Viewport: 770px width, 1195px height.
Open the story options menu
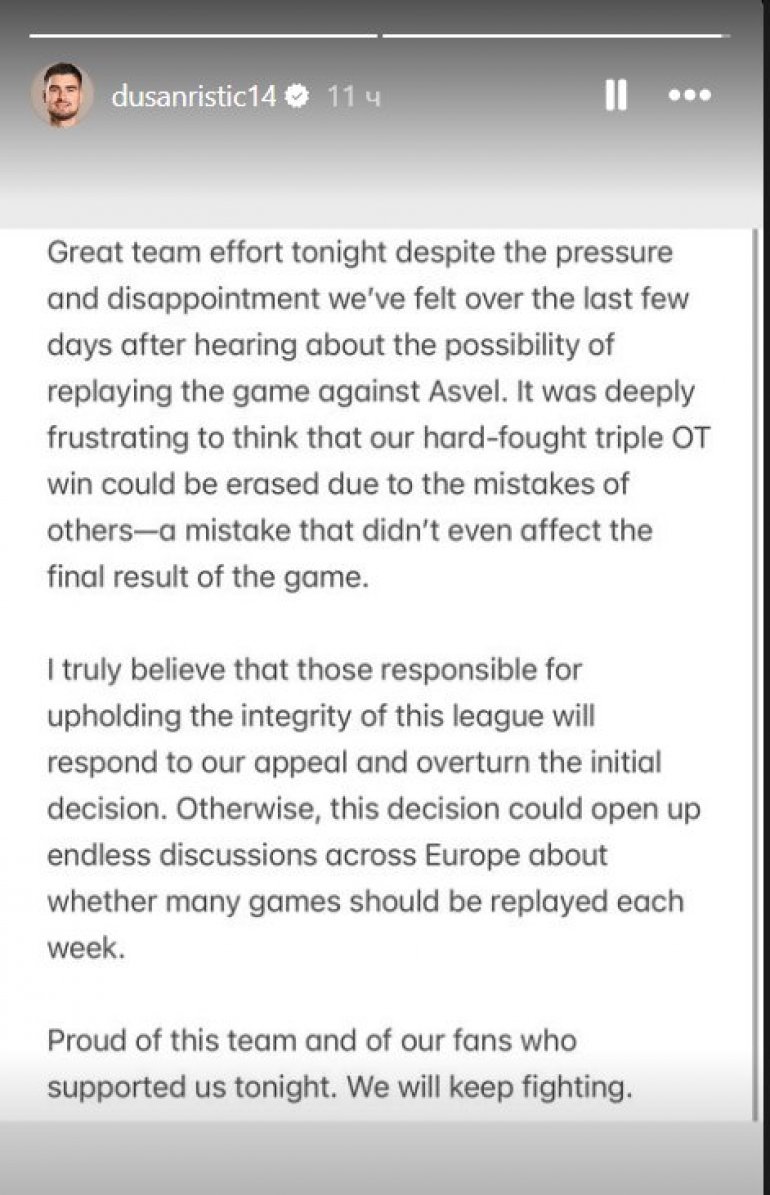pos(689,96)
